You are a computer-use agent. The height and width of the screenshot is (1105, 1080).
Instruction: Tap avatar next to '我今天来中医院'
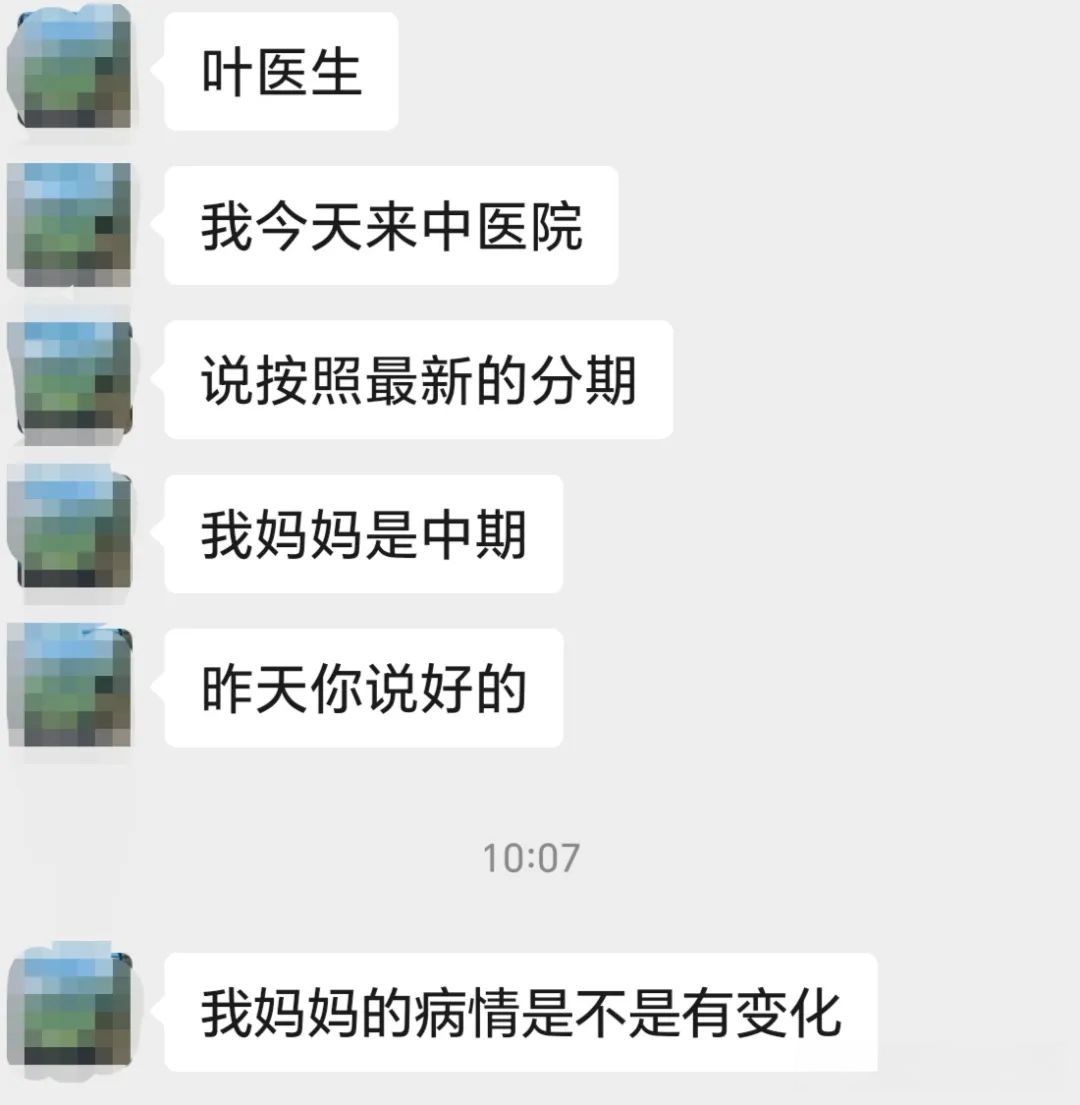tap(68, 225)
